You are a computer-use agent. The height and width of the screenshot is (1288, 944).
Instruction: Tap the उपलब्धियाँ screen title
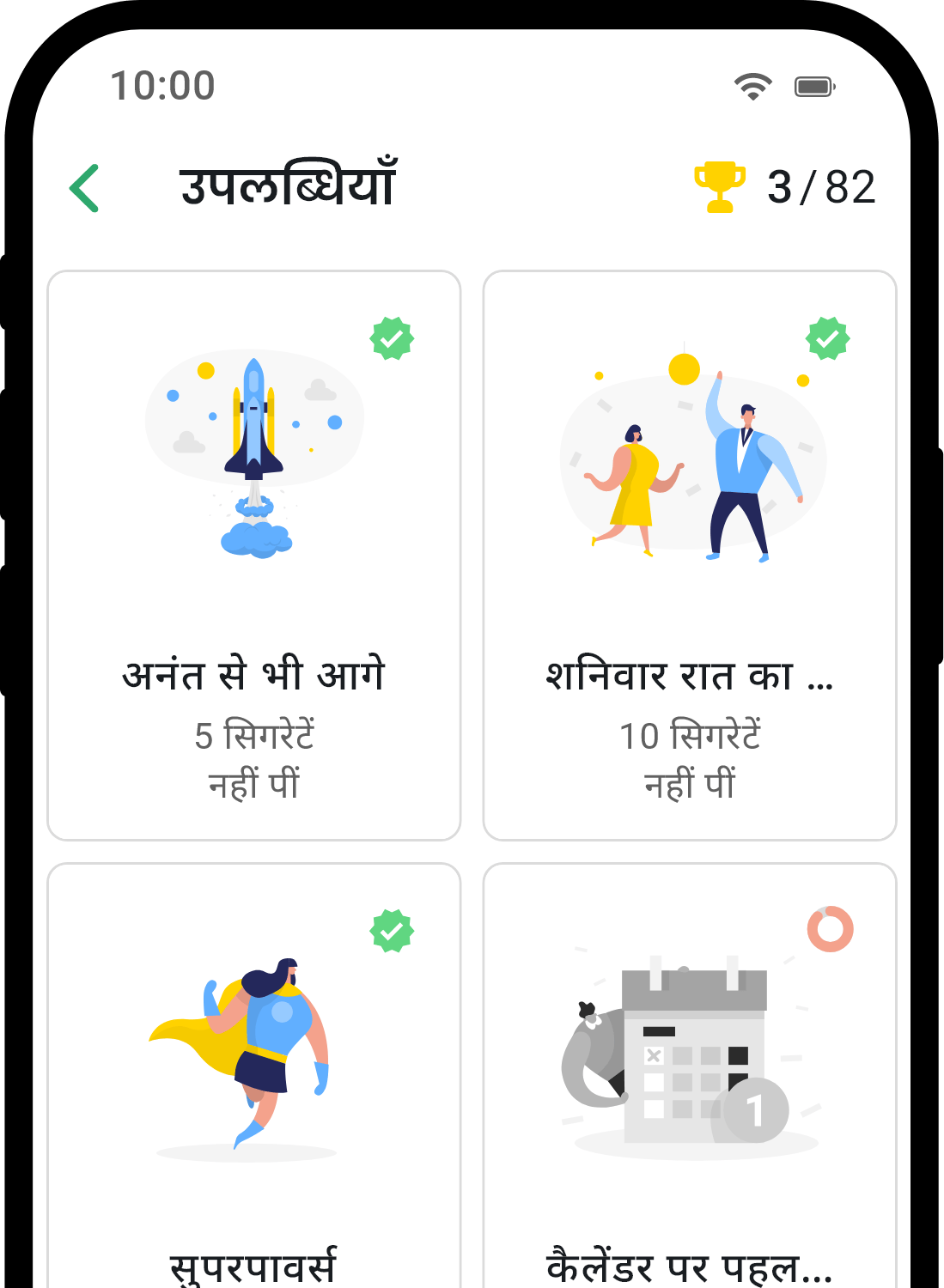(x=288, y=185)
